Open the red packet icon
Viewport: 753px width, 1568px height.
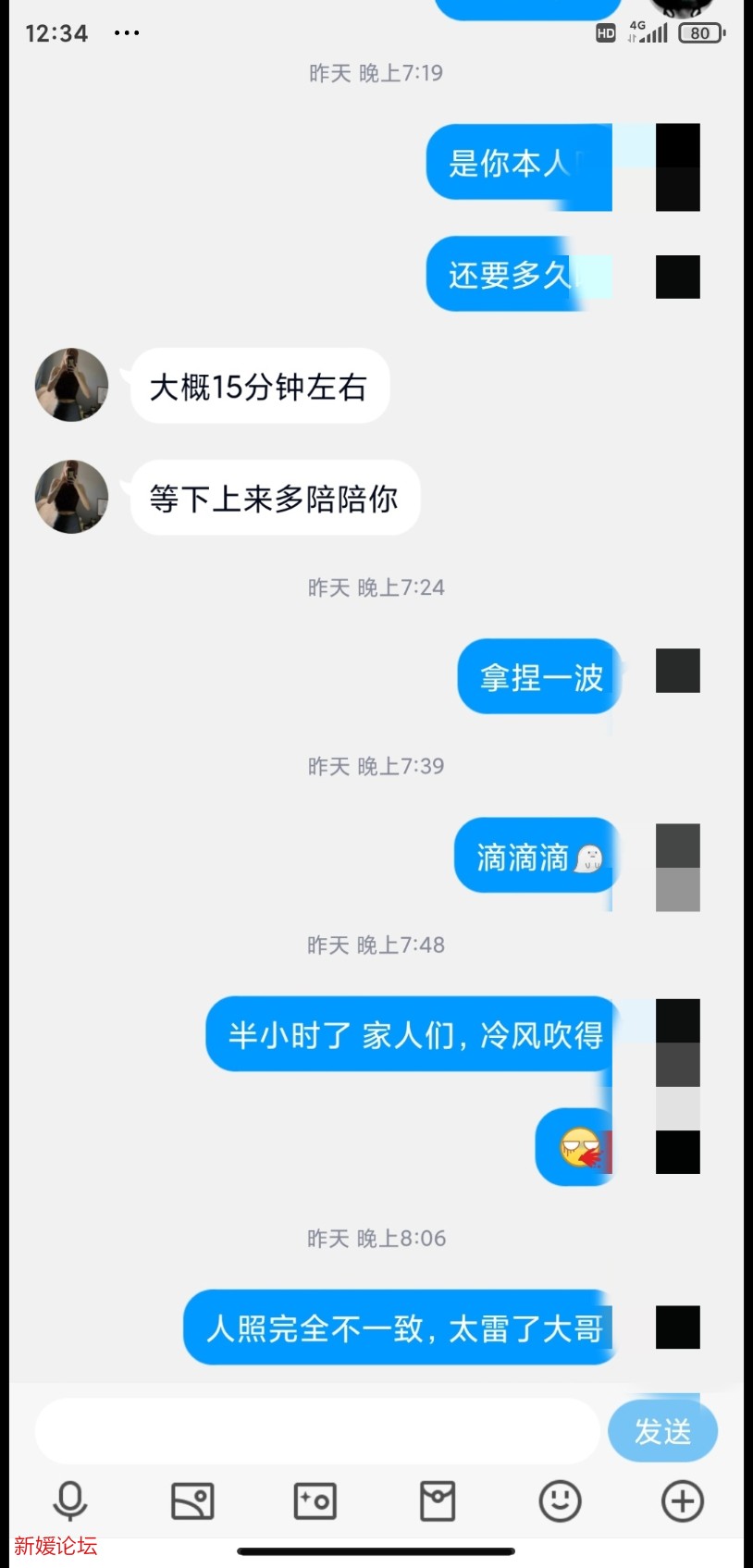[x=438, y=1500]
